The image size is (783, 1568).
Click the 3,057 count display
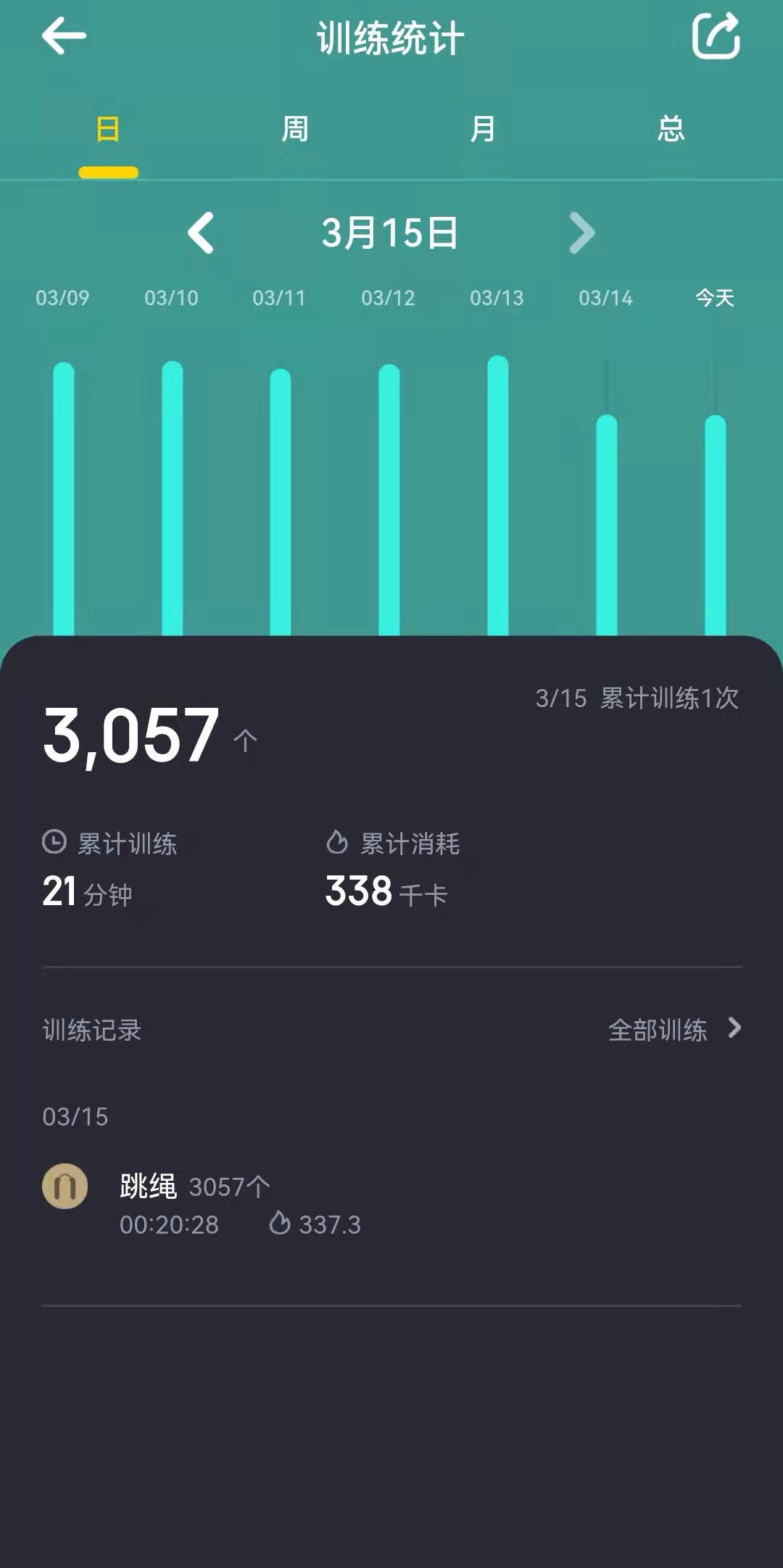tap(130, 735)
